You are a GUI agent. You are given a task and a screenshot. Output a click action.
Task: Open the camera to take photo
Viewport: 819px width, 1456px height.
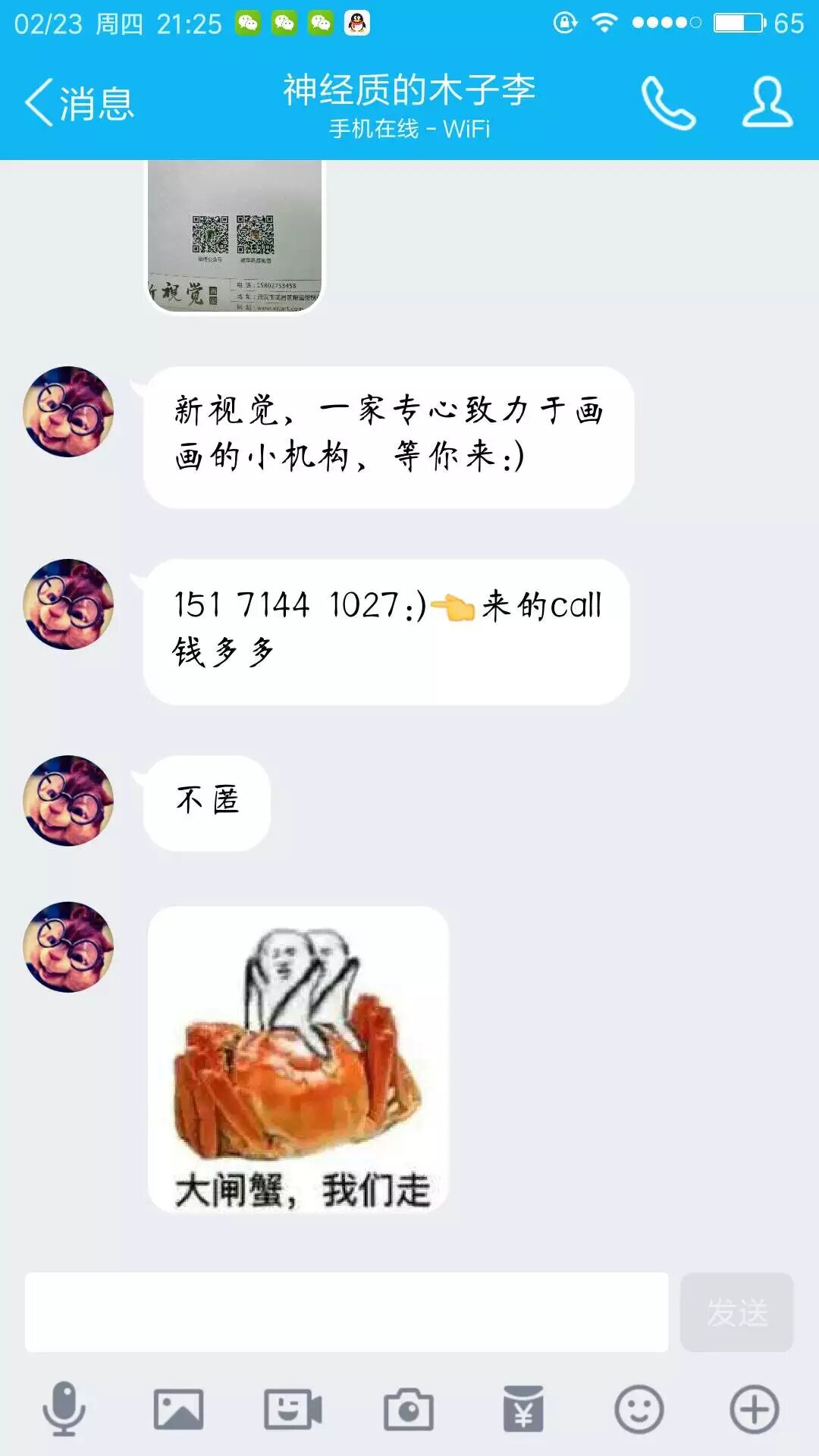point(408,1409)
